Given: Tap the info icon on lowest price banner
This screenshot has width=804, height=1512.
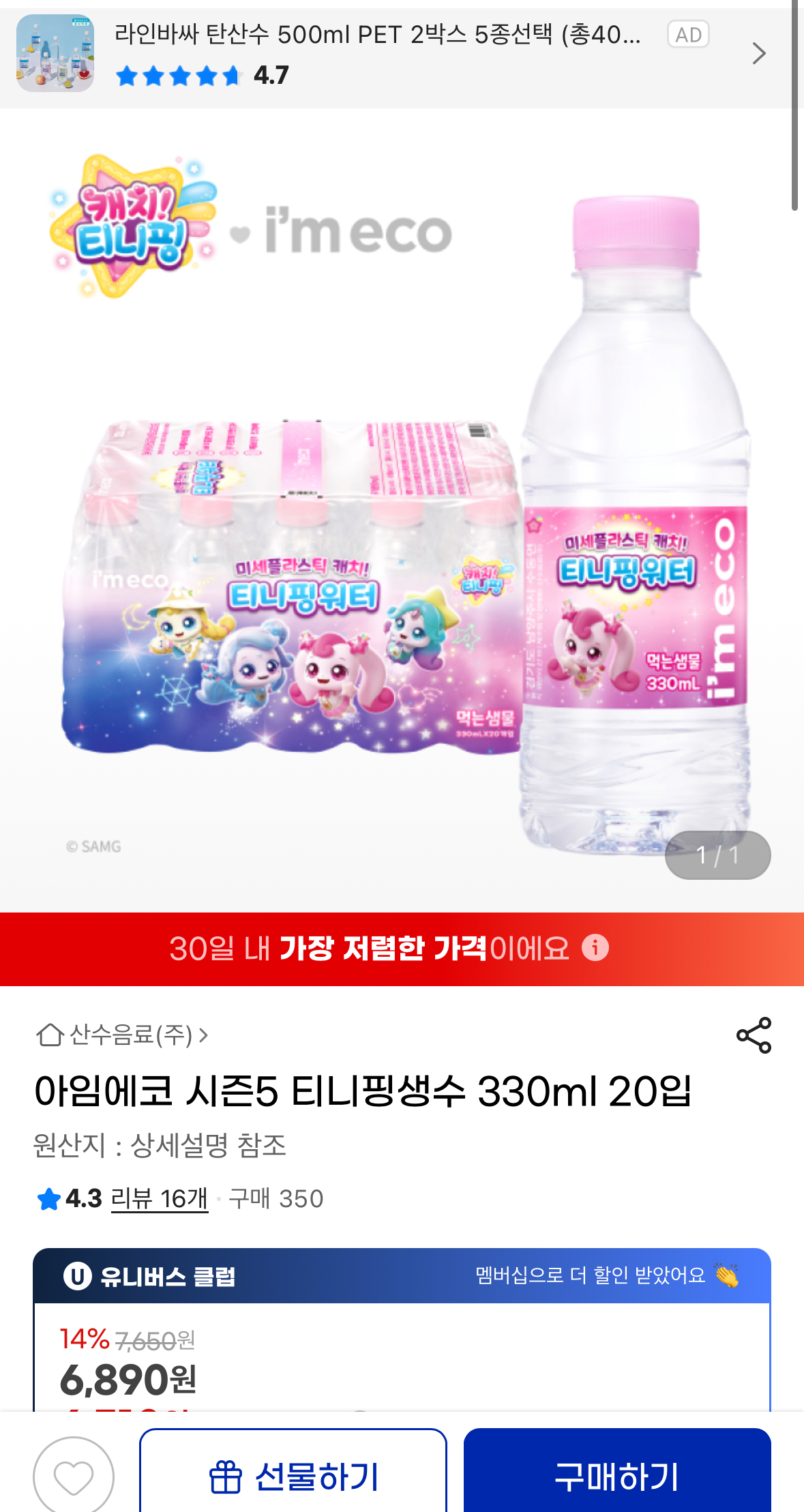Looking at the screenshot, I should click(595, 947).
